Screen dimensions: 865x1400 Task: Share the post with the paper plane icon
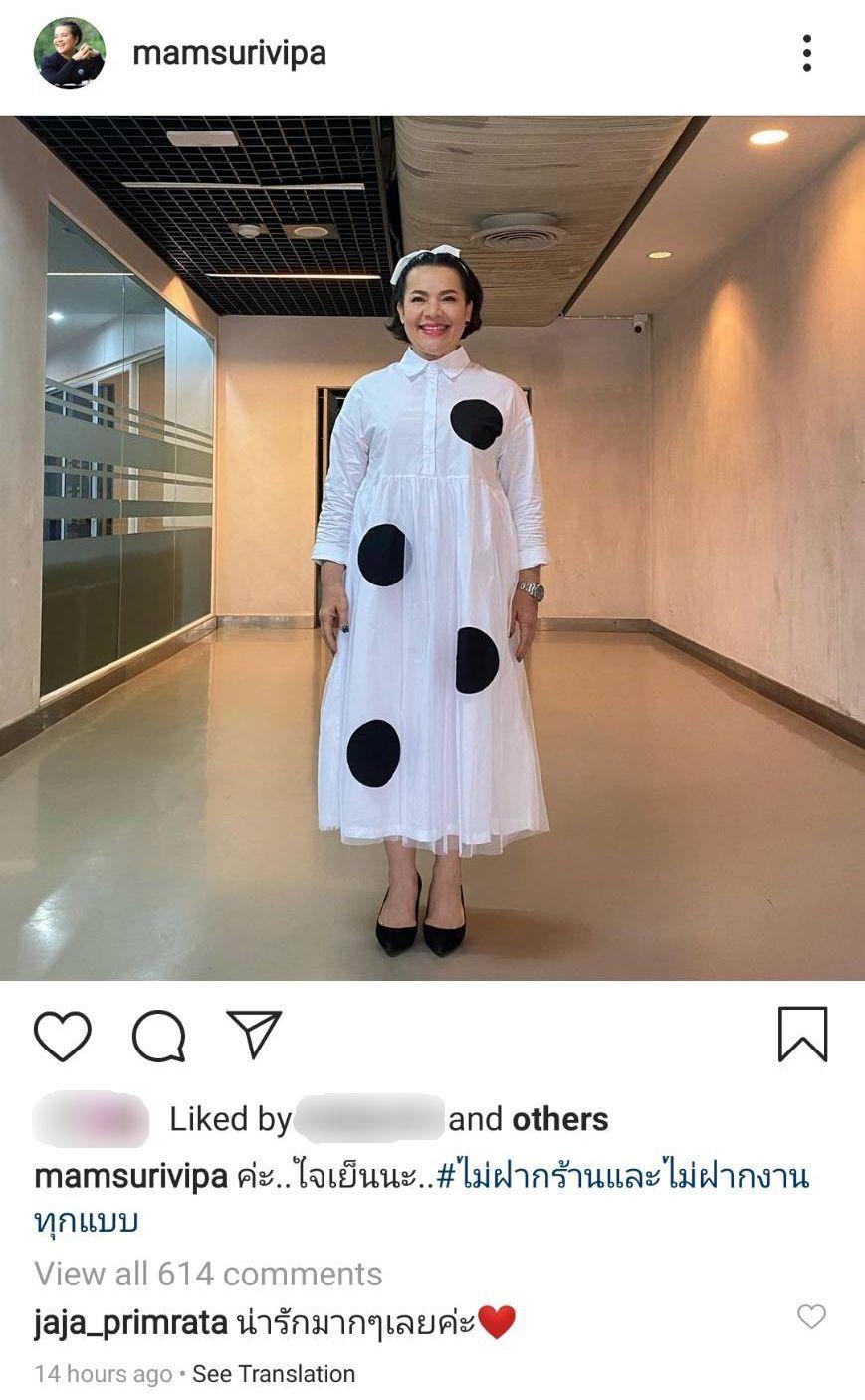click(255, 1034)
